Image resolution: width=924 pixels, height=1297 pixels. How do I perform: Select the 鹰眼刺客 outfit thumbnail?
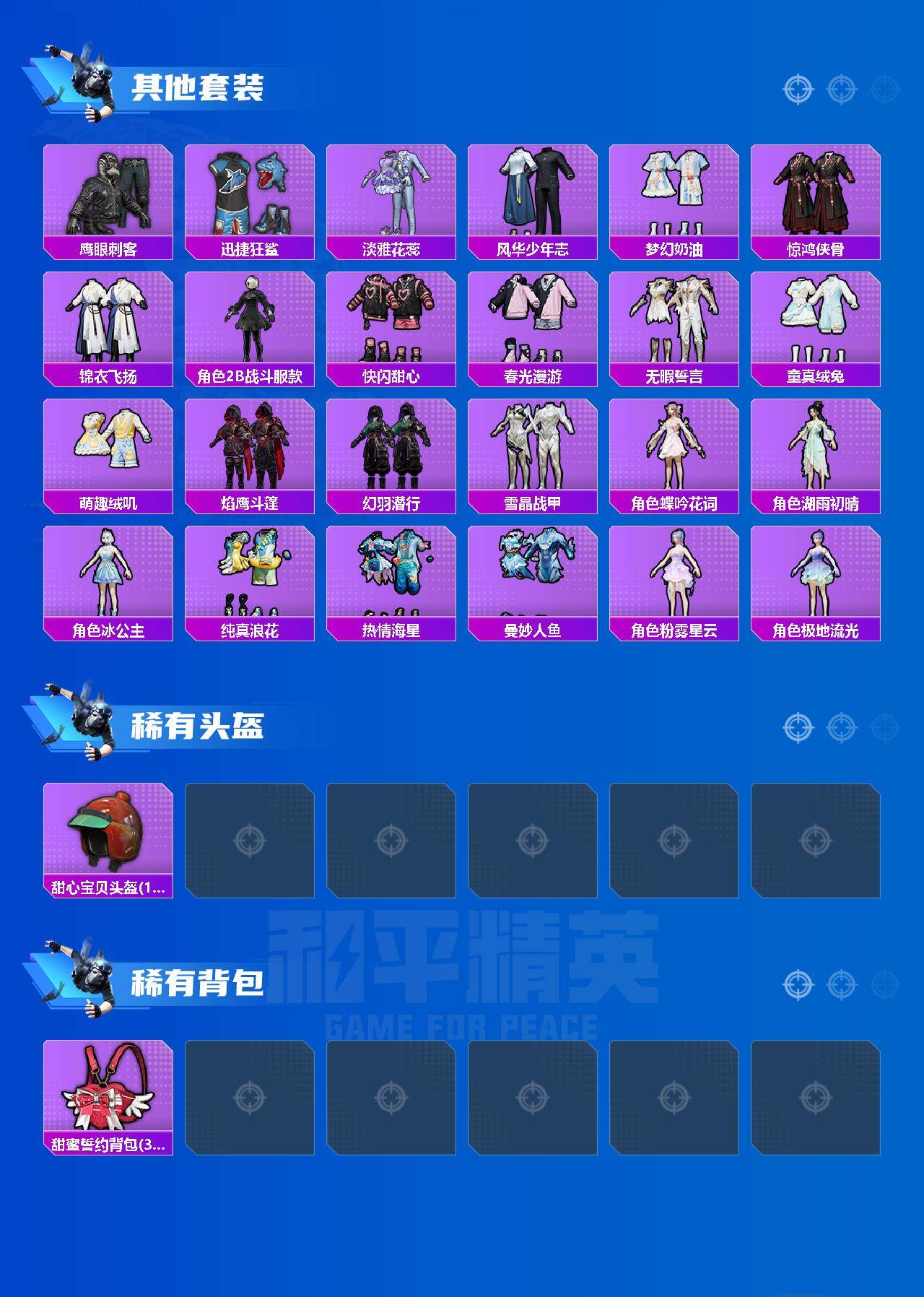coord(109,191)
